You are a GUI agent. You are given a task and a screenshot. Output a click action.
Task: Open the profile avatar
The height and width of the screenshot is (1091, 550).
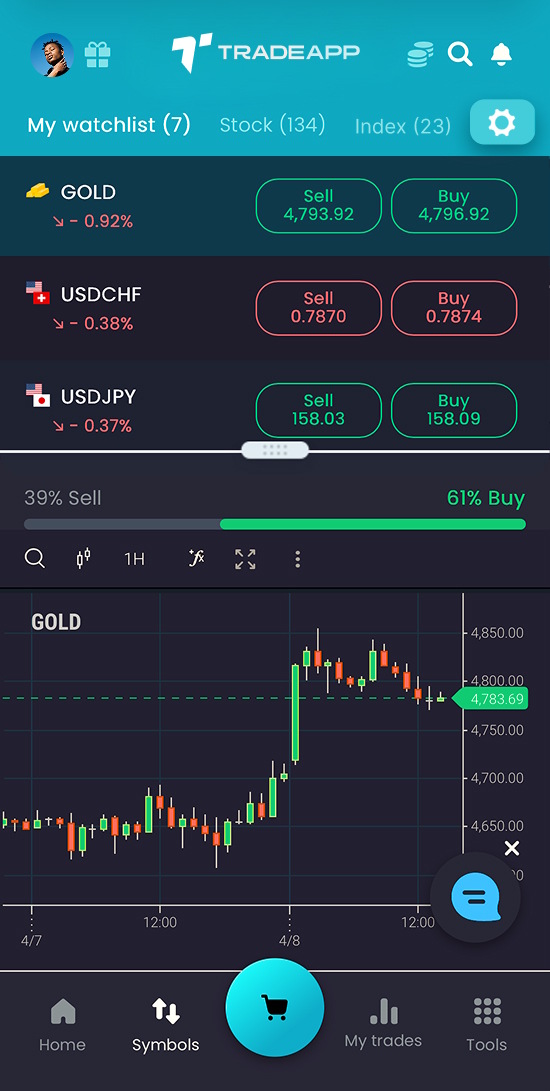[52, 55]
